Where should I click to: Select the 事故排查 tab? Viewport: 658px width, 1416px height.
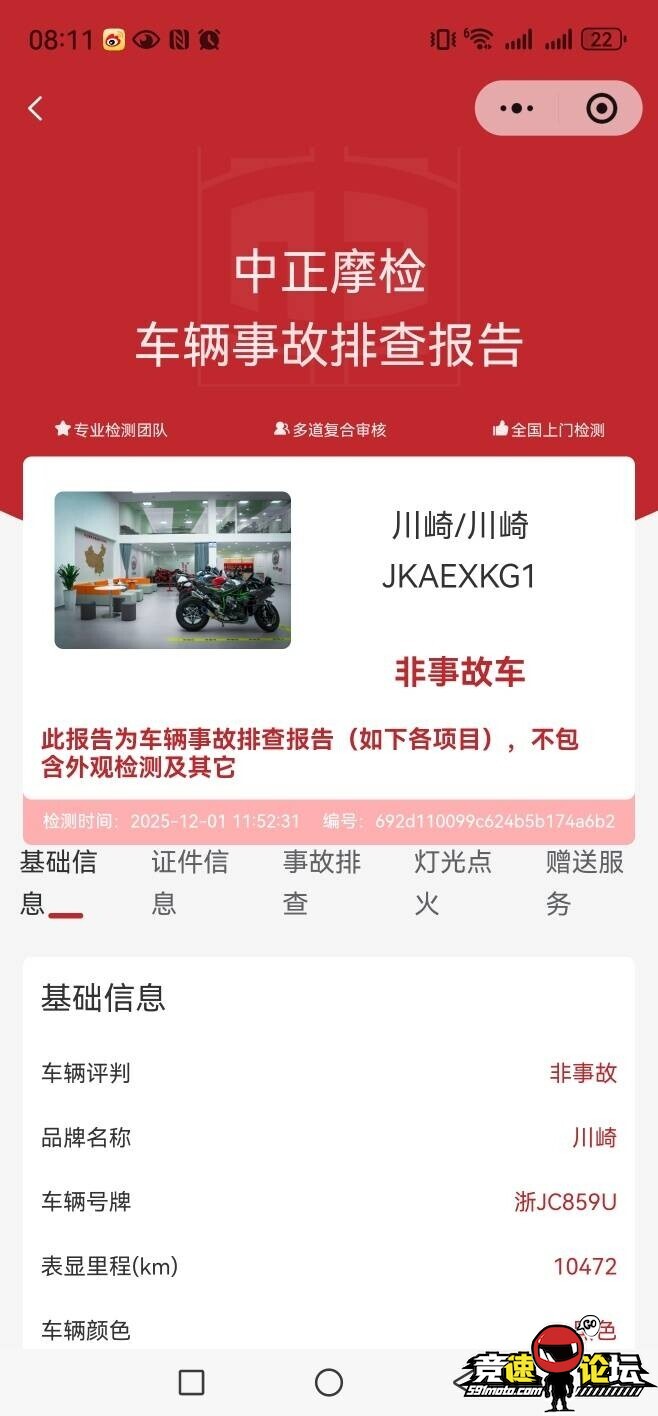point(321,882)
